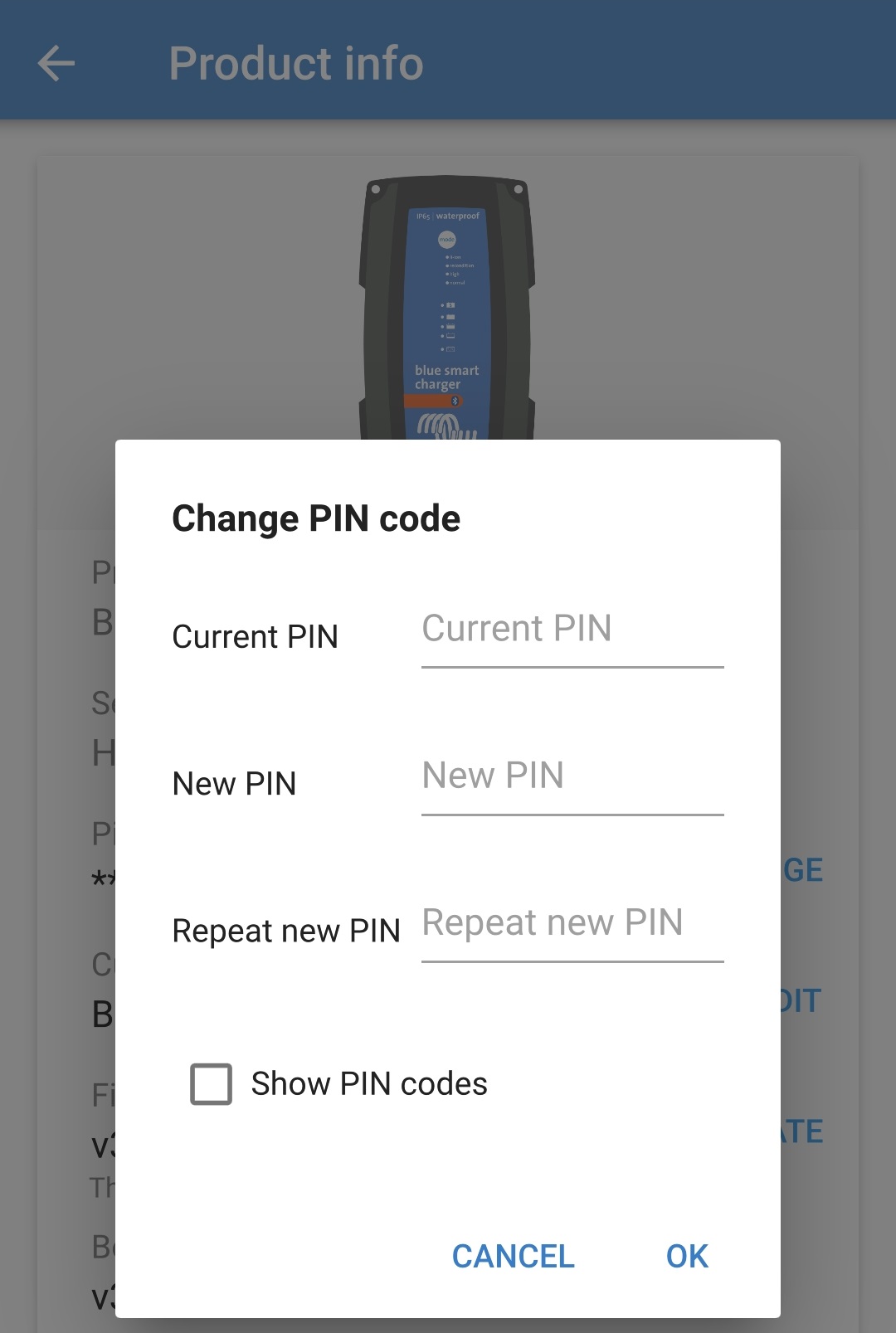Focus the Current PIN entry field

pos(571,630)
